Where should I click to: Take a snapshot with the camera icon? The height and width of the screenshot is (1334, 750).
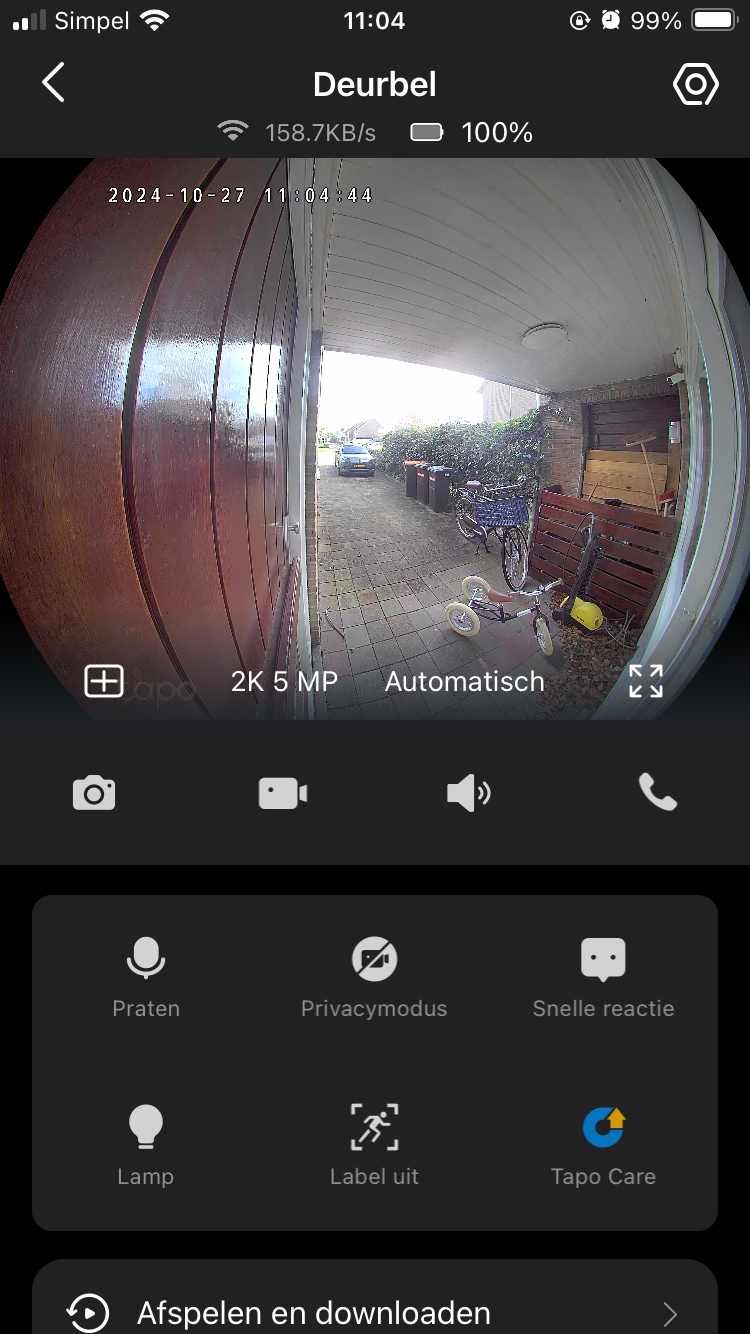point(94,794)
